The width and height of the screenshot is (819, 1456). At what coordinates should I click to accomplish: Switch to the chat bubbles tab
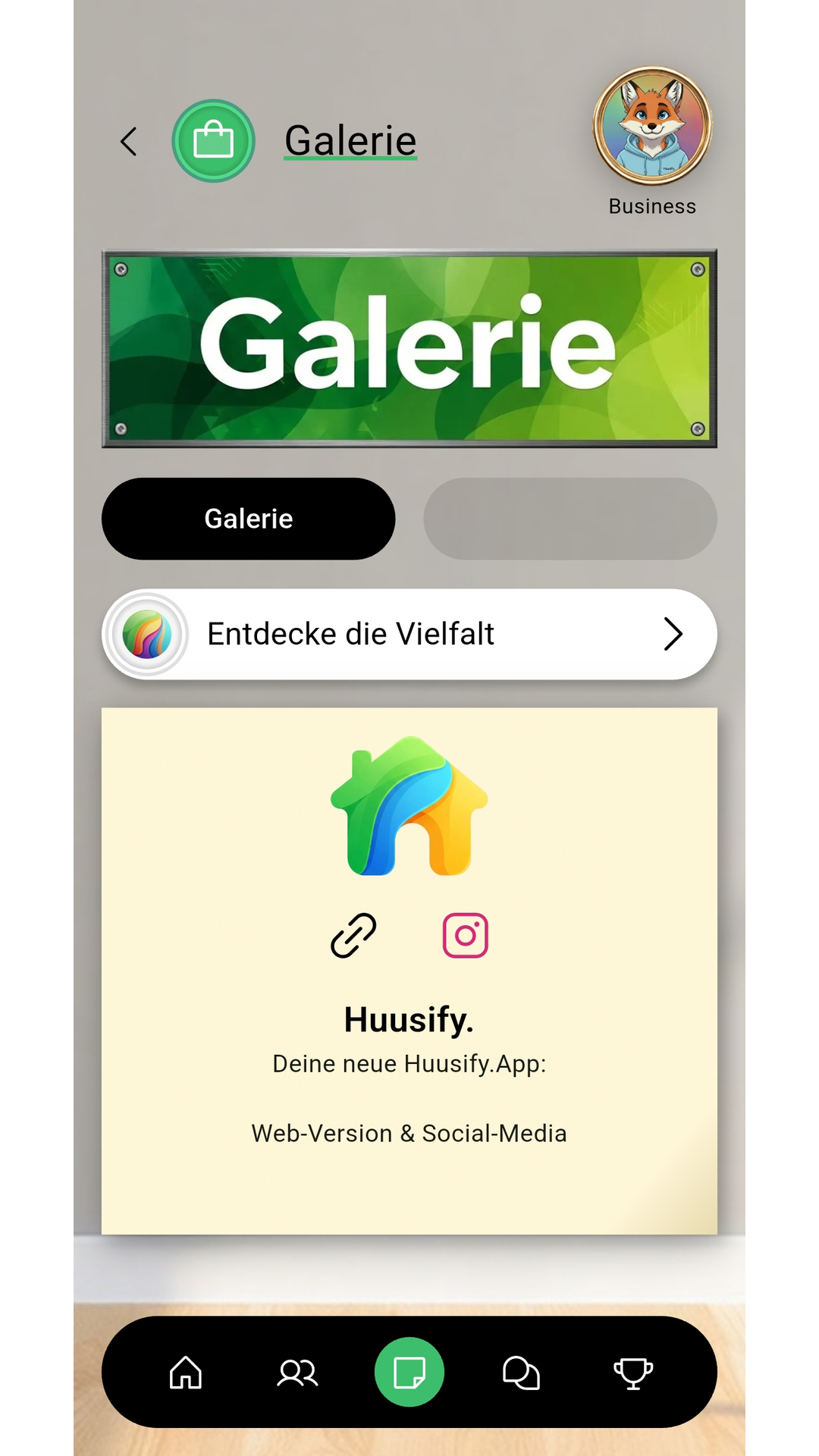pyautogui.click(x=521, y=1373)
